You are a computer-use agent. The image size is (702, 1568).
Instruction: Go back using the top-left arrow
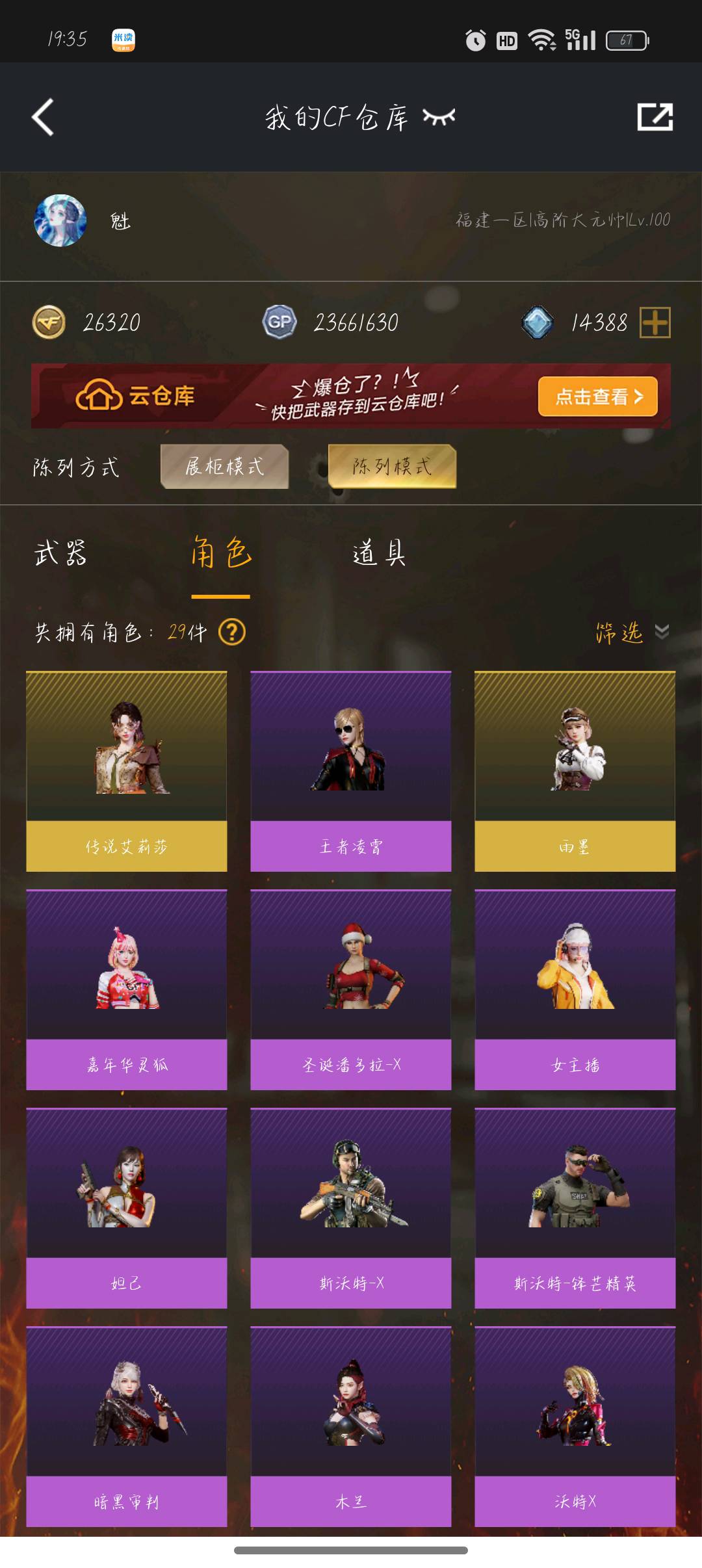pos(43,118)
